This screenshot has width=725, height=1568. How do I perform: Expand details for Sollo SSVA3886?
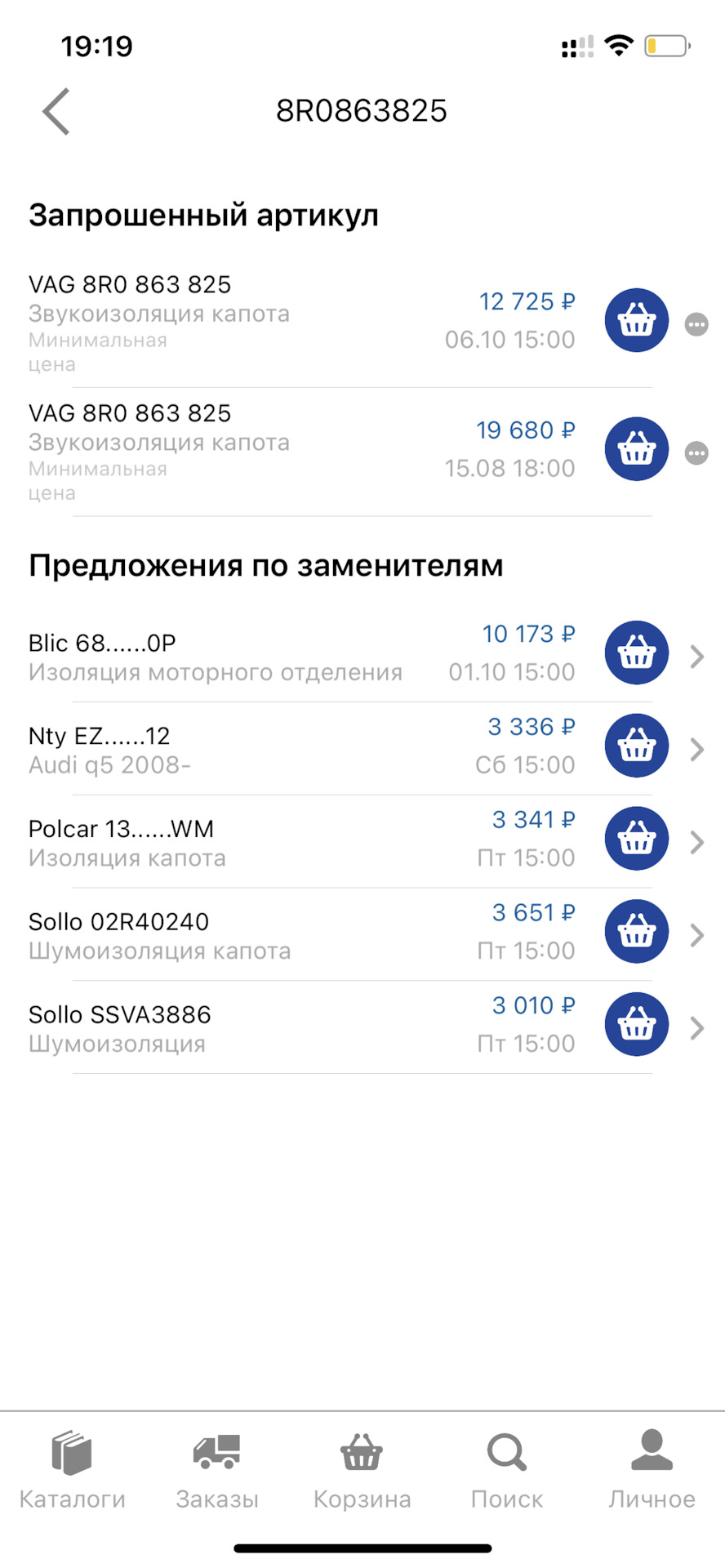[696, 1028]
